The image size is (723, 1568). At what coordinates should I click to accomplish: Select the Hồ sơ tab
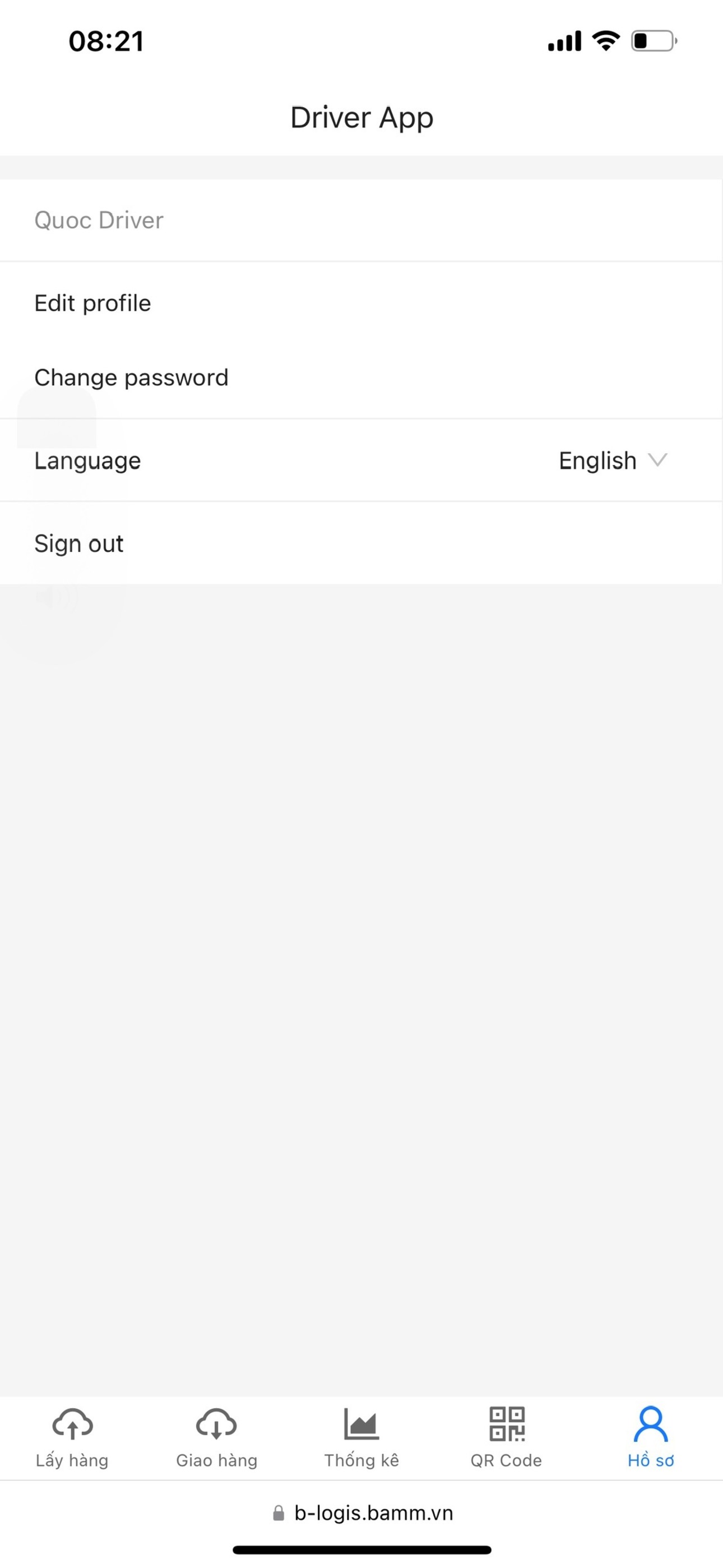pos(651,1438)
